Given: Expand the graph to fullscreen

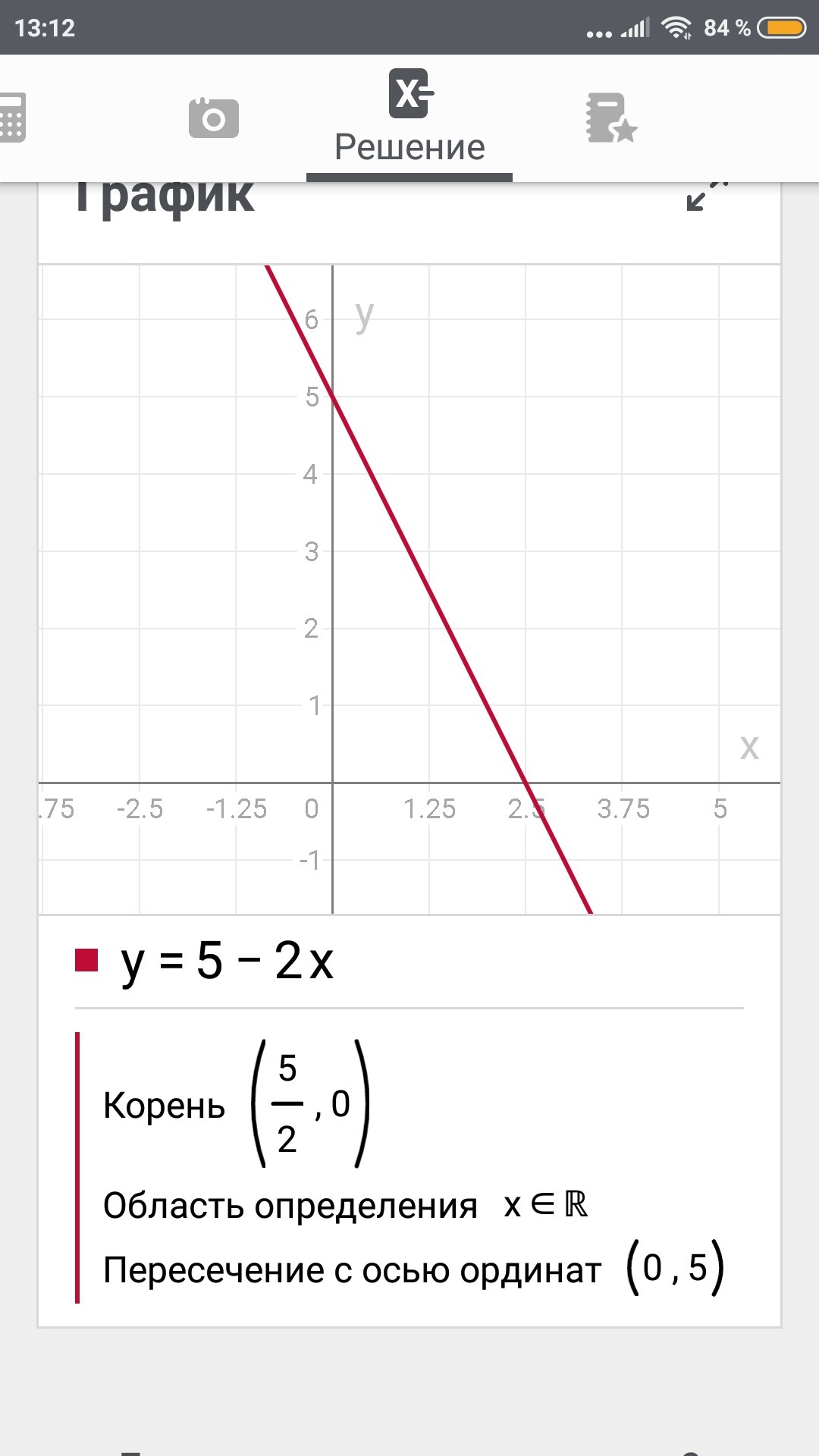Looking at the screenshot, I should 707,195.
